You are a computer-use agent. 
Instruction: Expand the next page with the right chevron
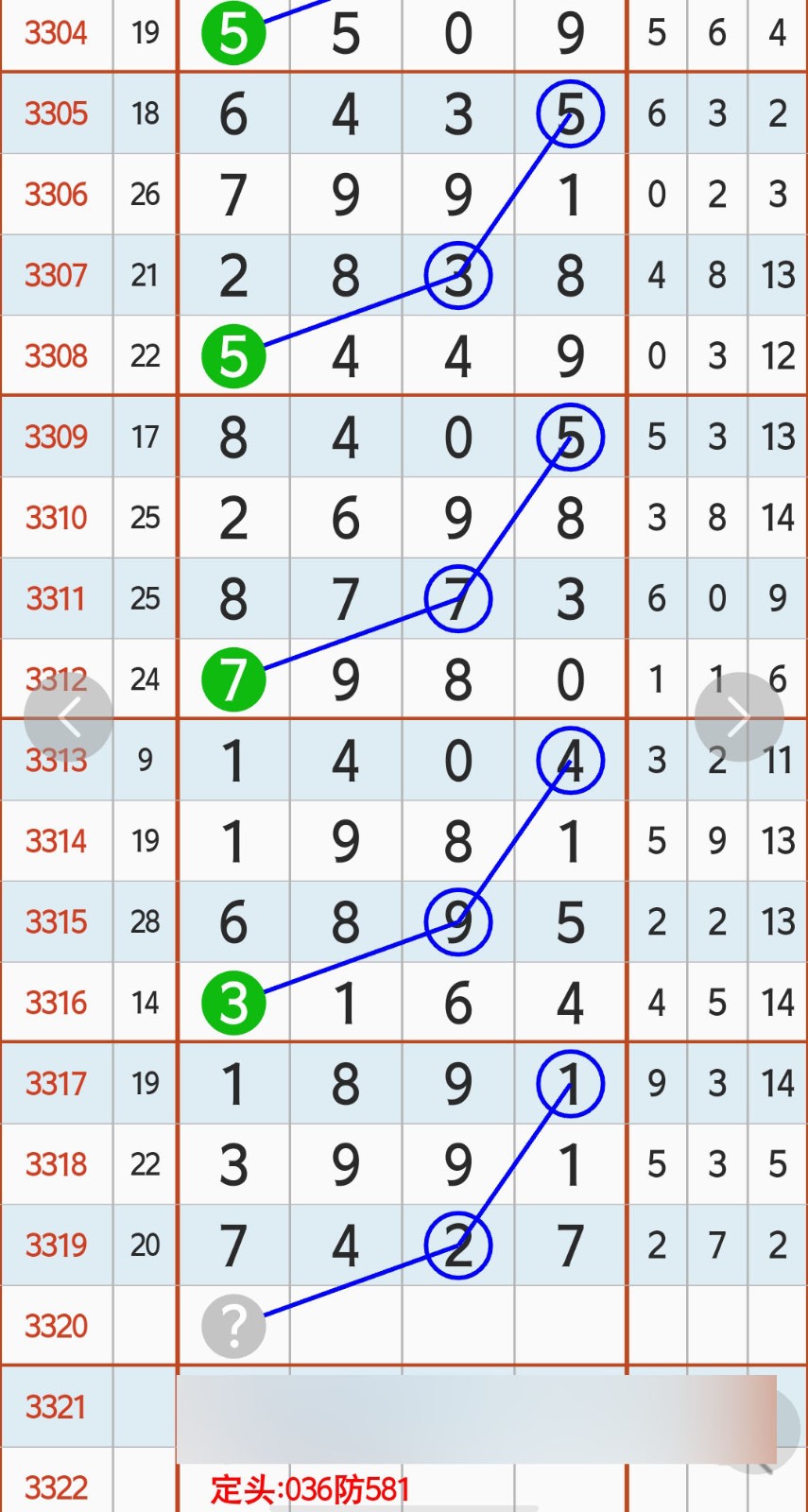coord(740,715)
